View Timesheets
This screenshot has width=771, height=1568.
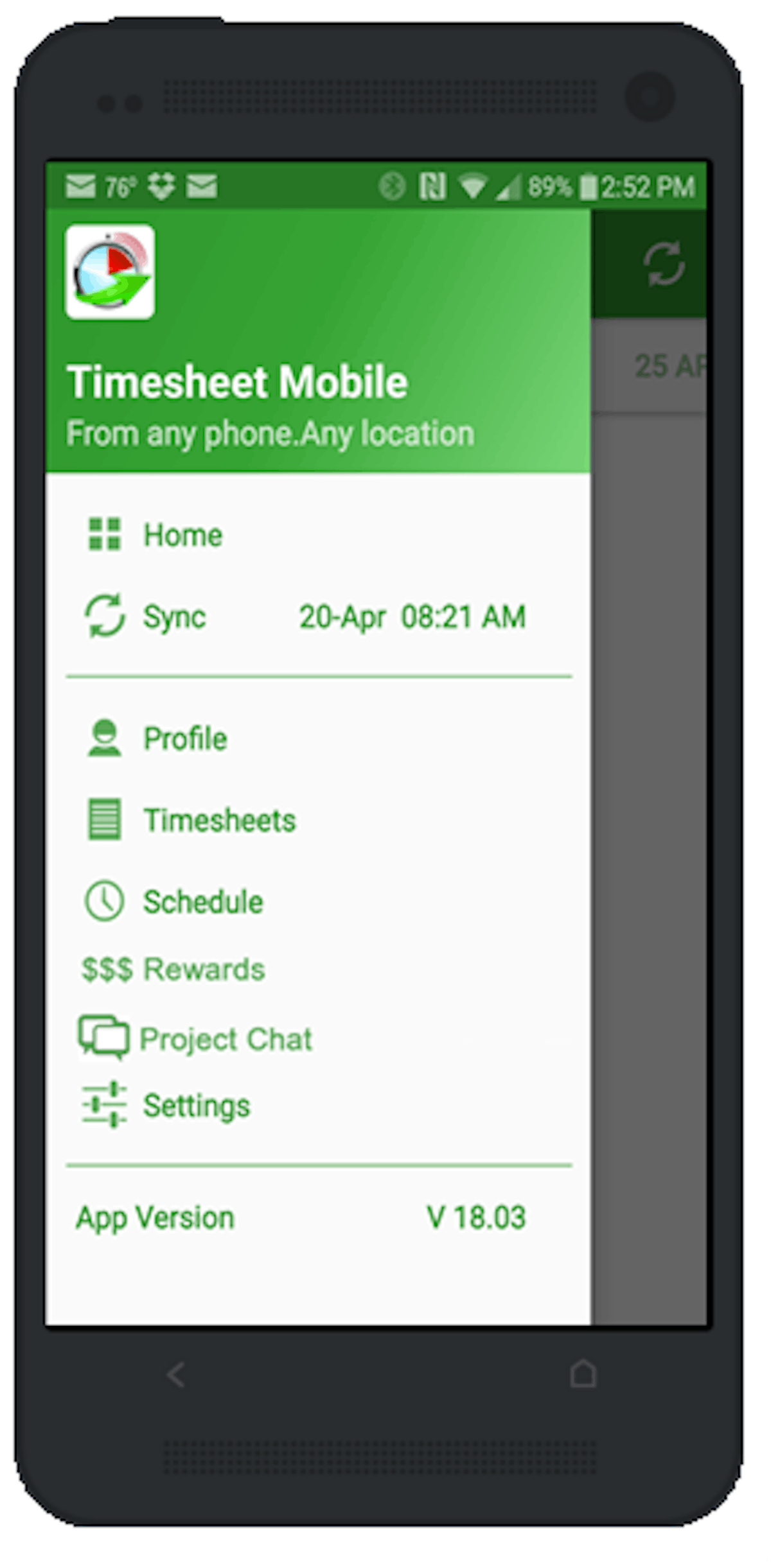click(x=218, y=821)
